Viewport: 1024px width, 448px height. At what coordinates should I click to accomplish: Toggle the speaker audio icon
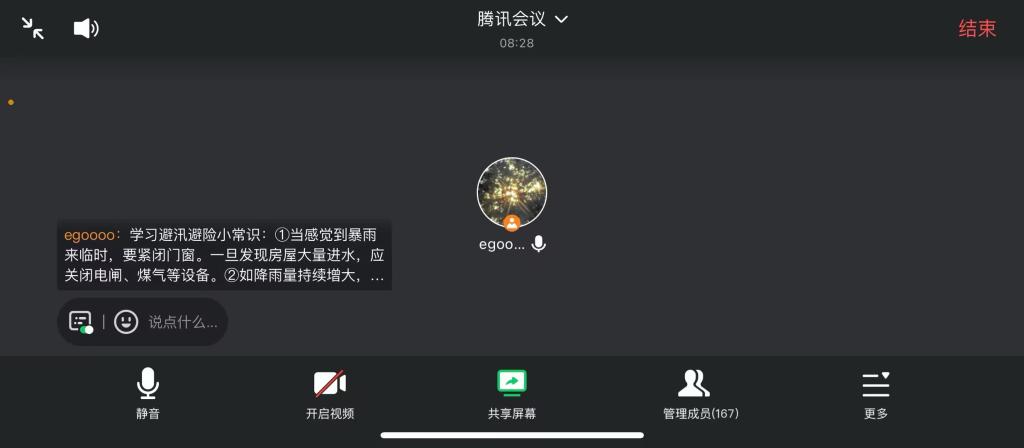86,28
